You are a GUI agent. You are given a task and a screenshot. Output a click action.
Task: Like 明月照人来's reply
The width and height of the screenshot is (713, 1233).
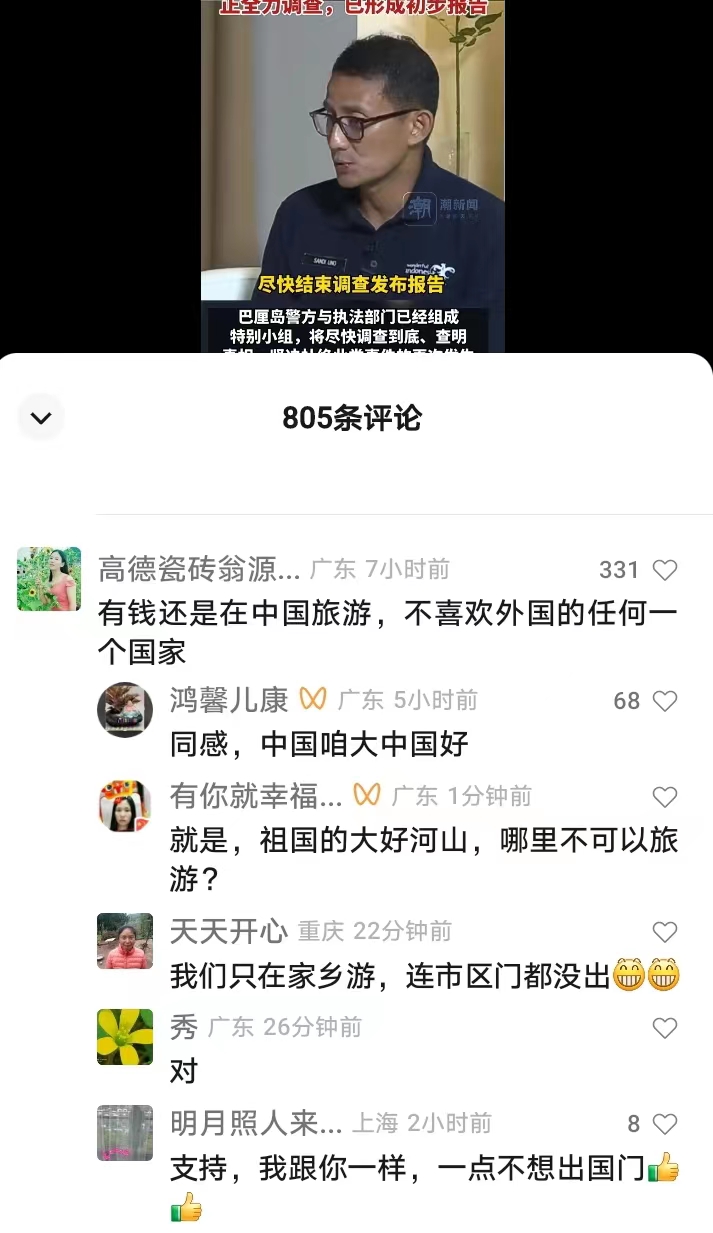pos(664,1124)
